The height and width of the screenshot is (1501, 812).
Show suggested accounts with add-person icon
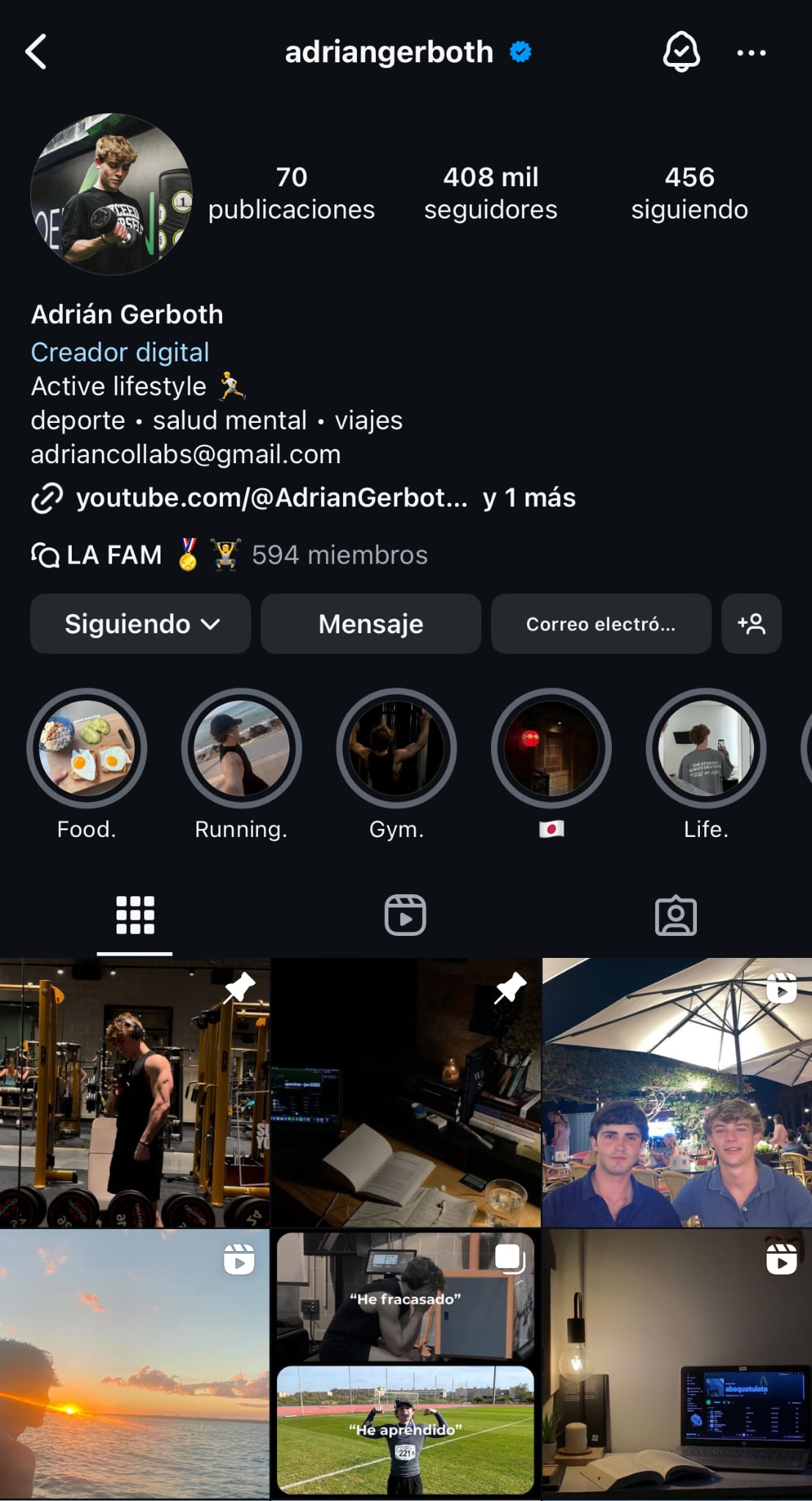[751, 624]
